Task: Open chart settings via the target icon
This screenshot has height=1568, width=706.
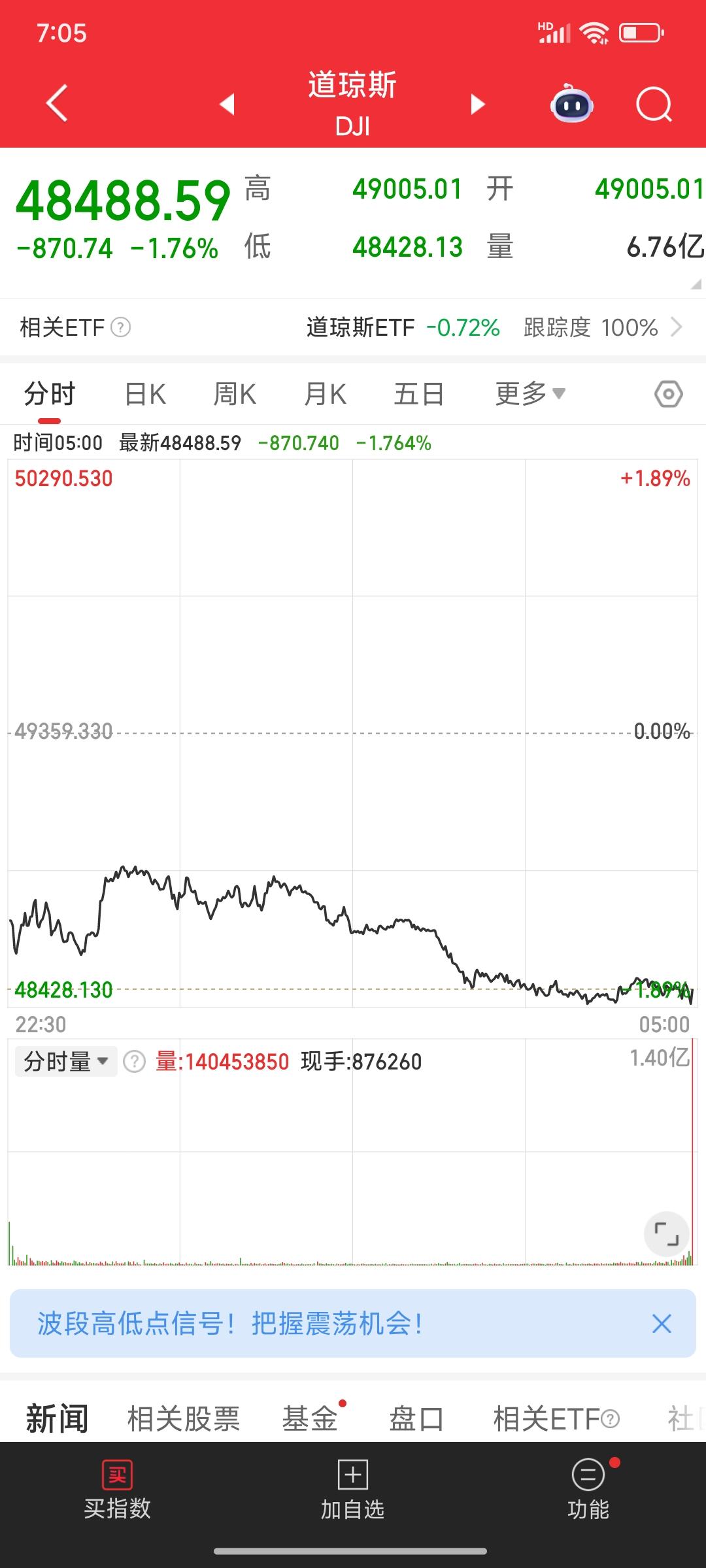Action: click(668, 393)
